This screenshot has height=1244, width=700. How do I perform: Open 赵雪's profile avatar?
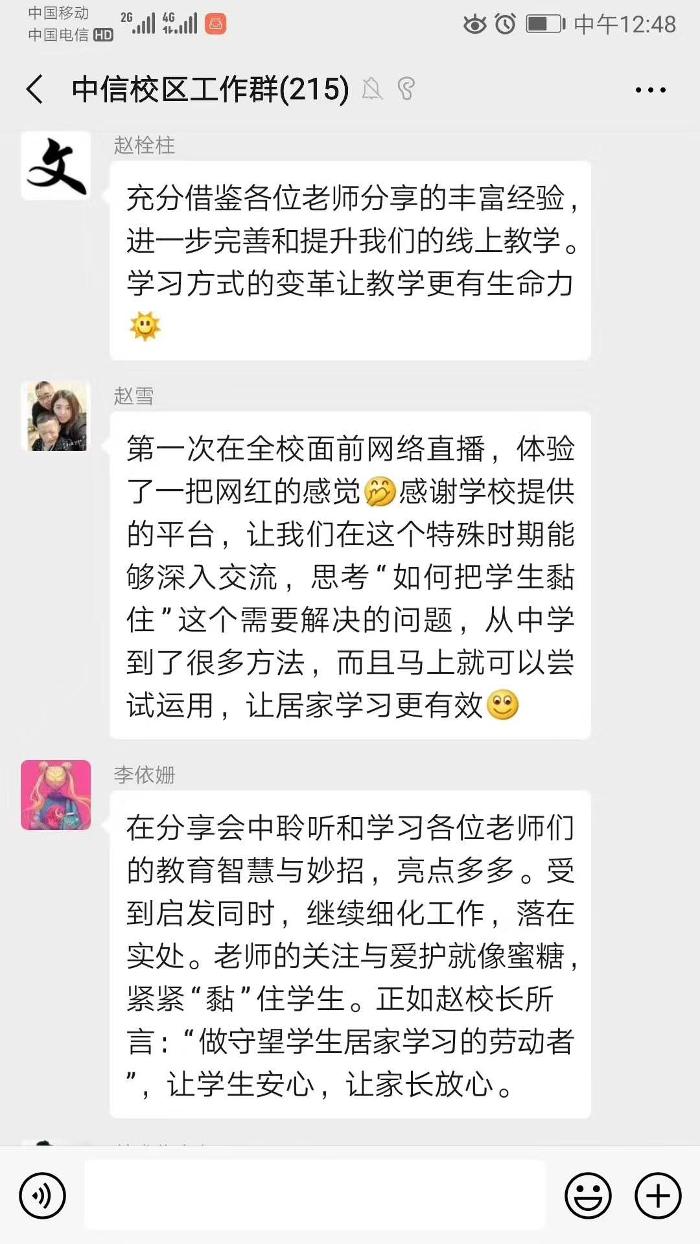(56, 416)
